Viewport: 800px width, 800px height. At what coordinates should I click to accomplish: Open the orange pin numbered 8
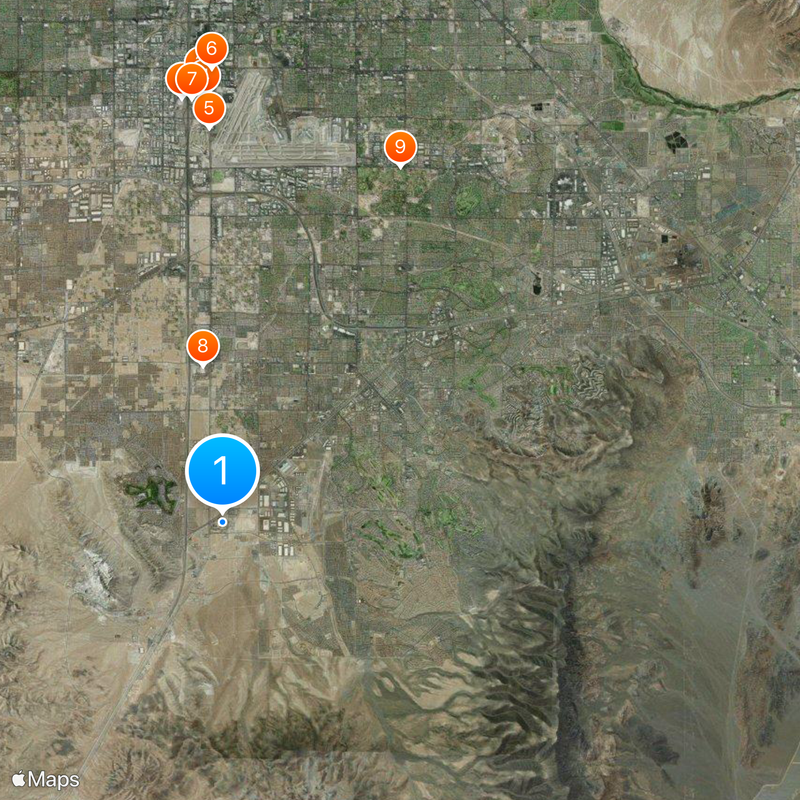click(x=202, y=347)
